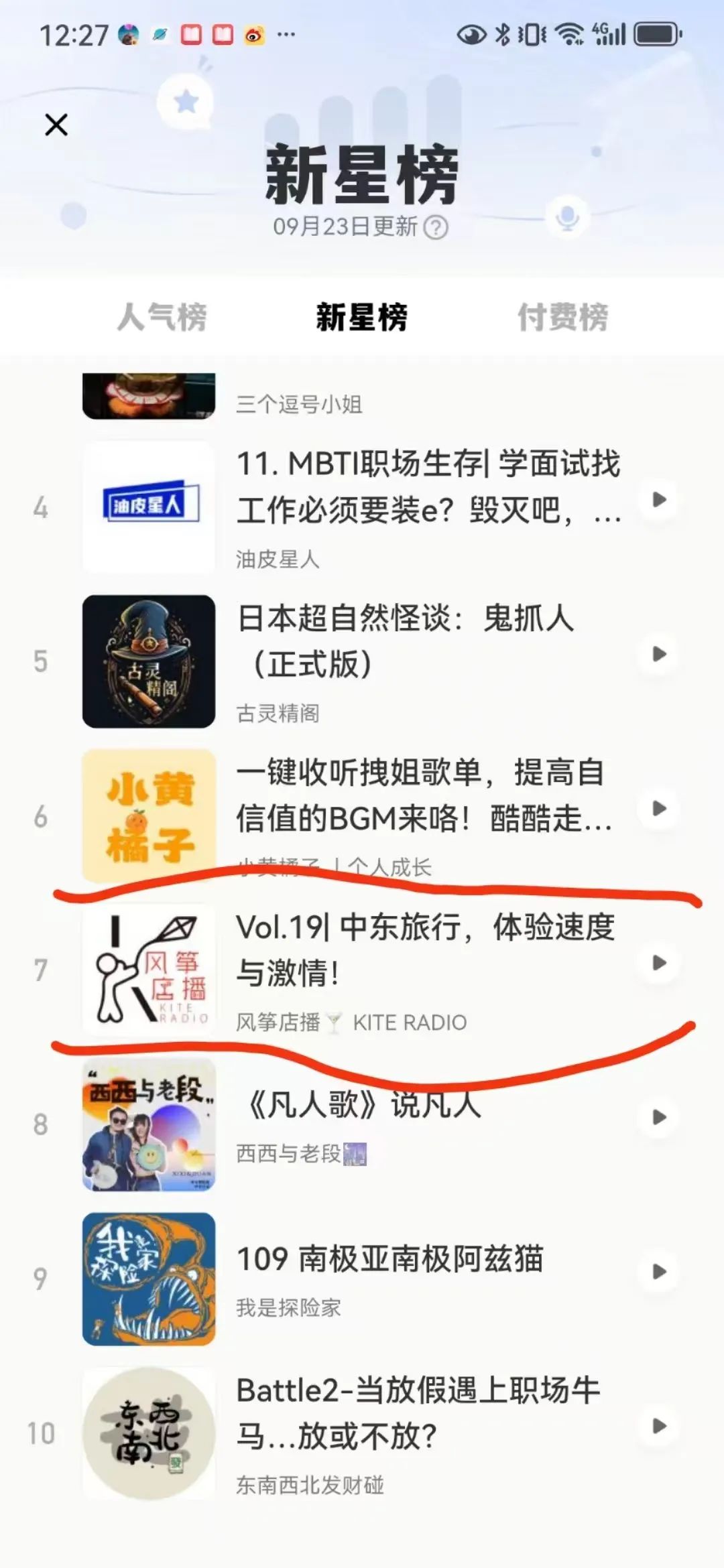Close the 新星榜 chart page

pos(56,125)
